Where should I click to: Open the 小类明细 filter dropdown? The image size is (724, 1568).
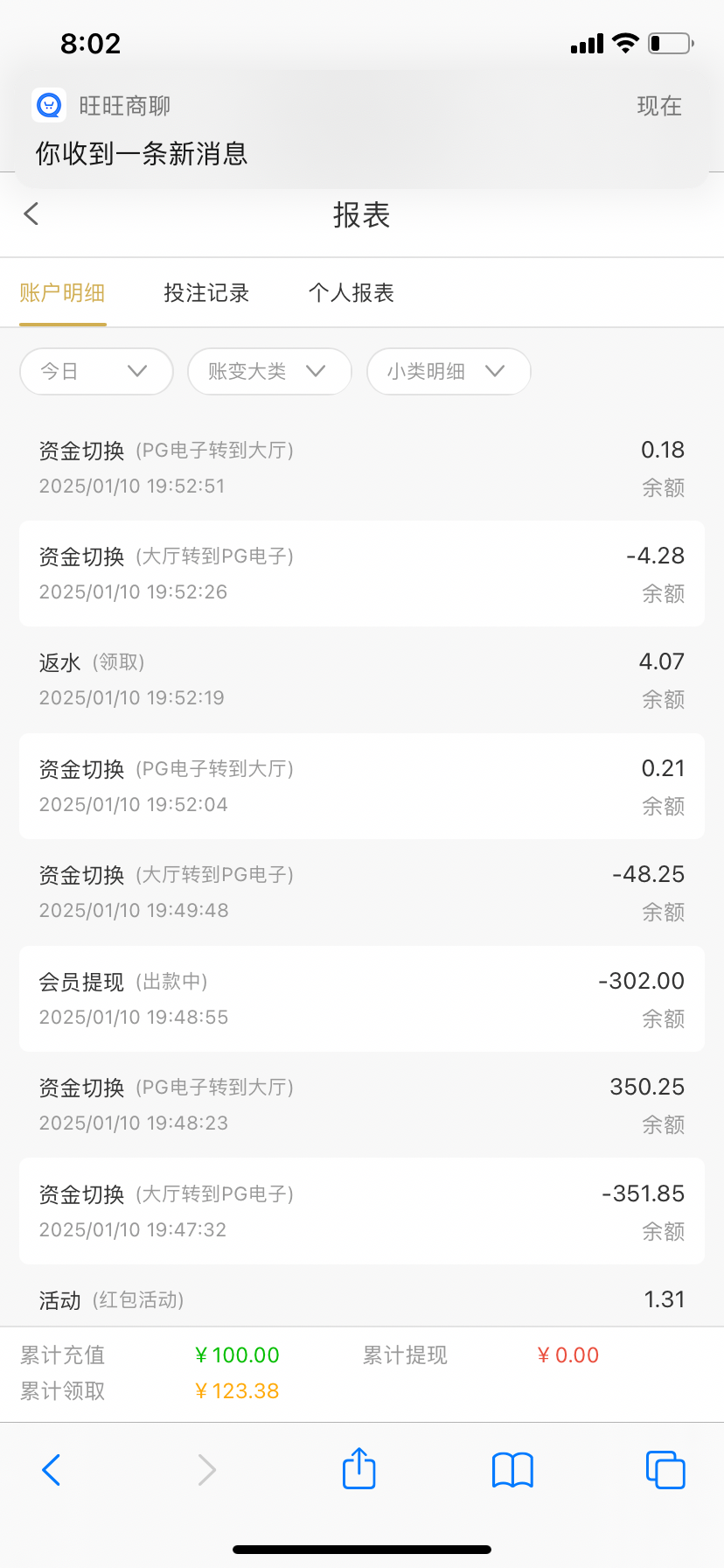[x=448, y=372]
